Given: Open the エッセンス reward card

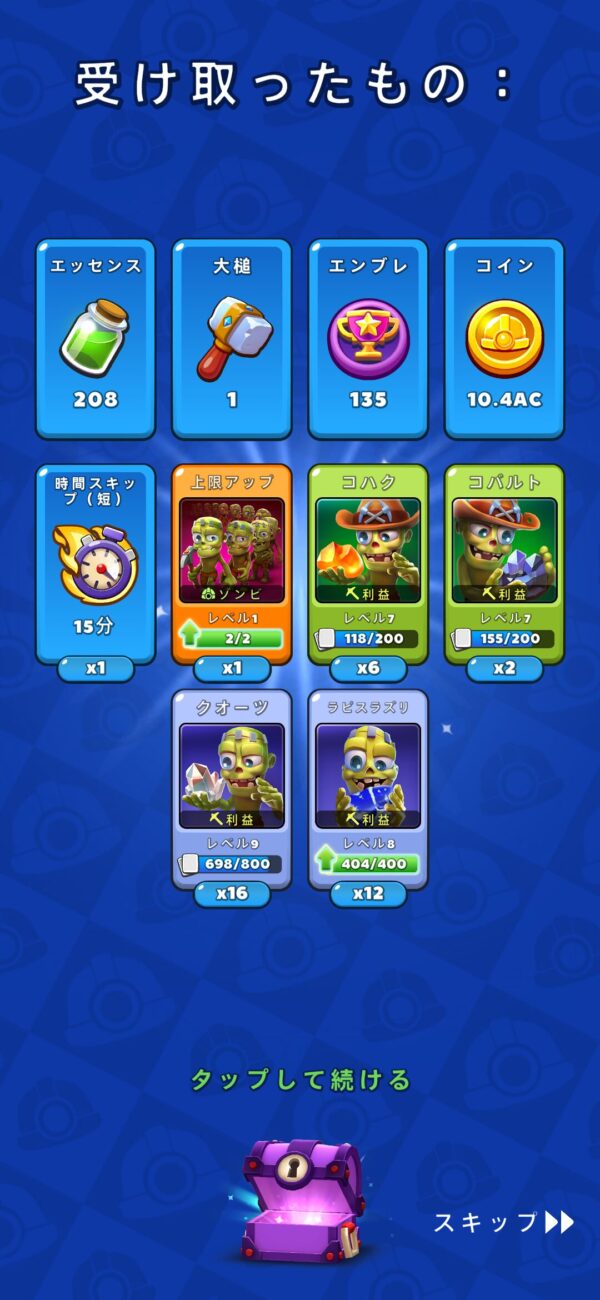Looking at the screenshot, I should [x=96, y=338].
